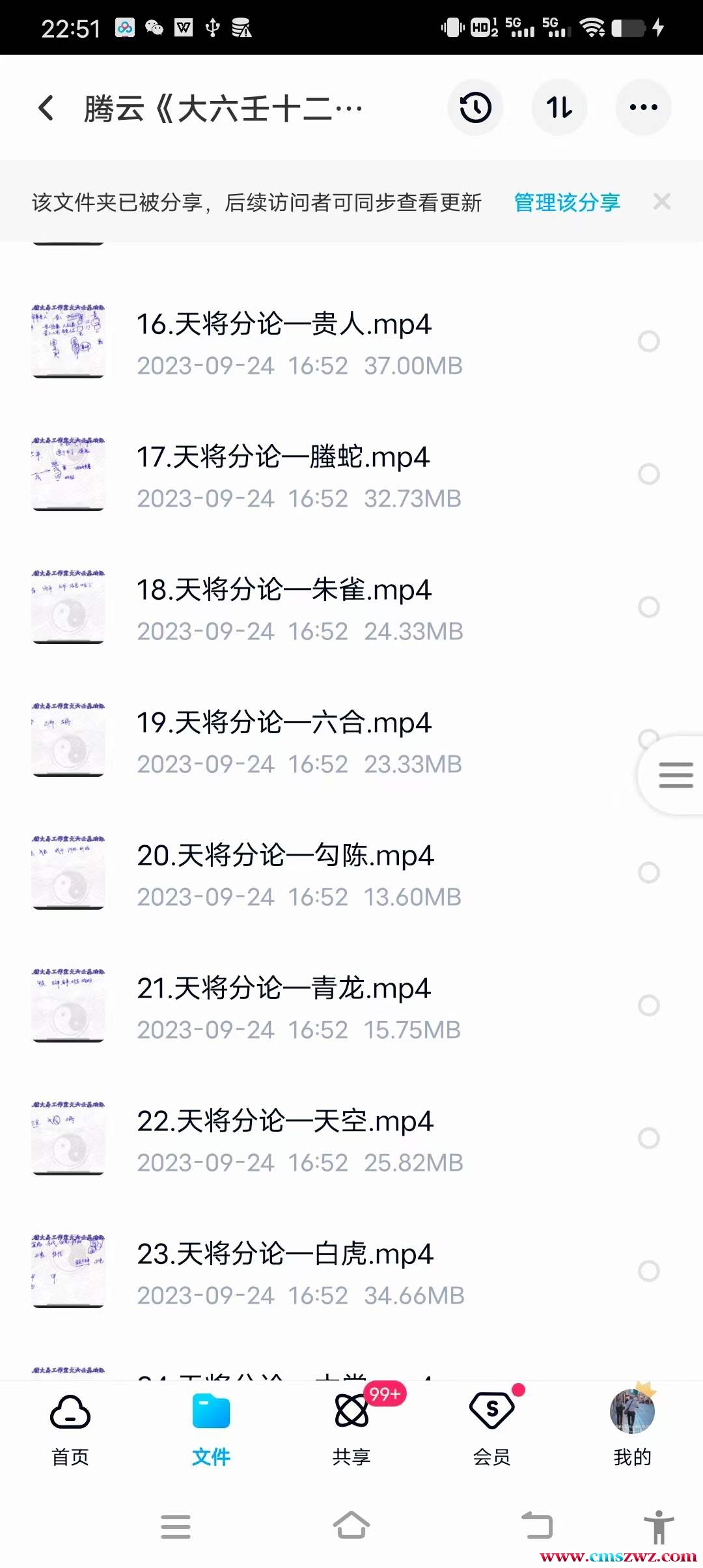Select 22.天将分论—天空.mp4 with its checkbox

648,1138
